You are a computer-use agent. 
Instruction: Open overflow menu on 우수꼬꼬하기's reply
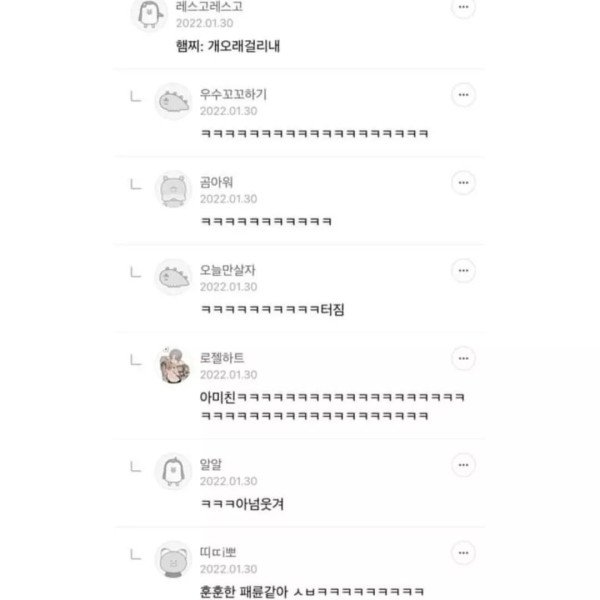(x=462, y=95)
